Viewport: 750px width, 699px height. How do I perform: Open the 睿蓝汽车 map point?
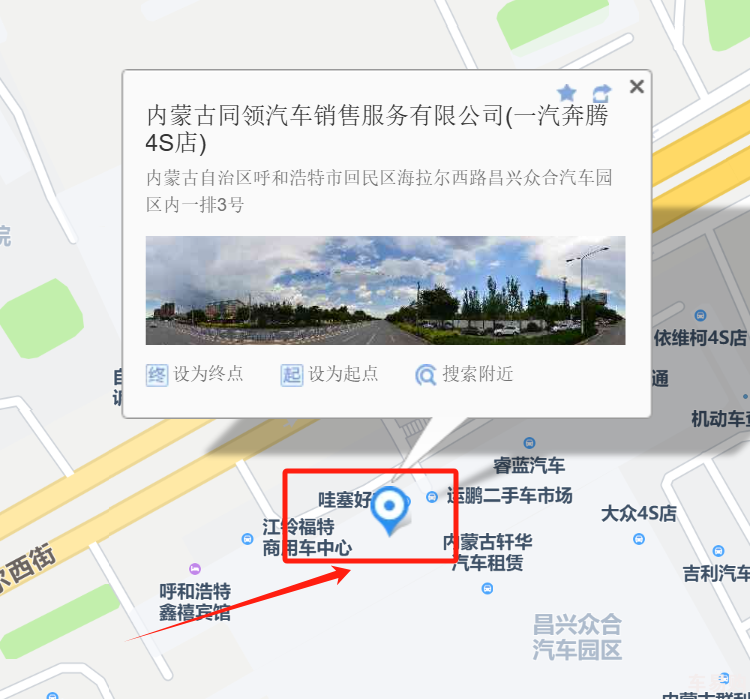coord(529,465)
